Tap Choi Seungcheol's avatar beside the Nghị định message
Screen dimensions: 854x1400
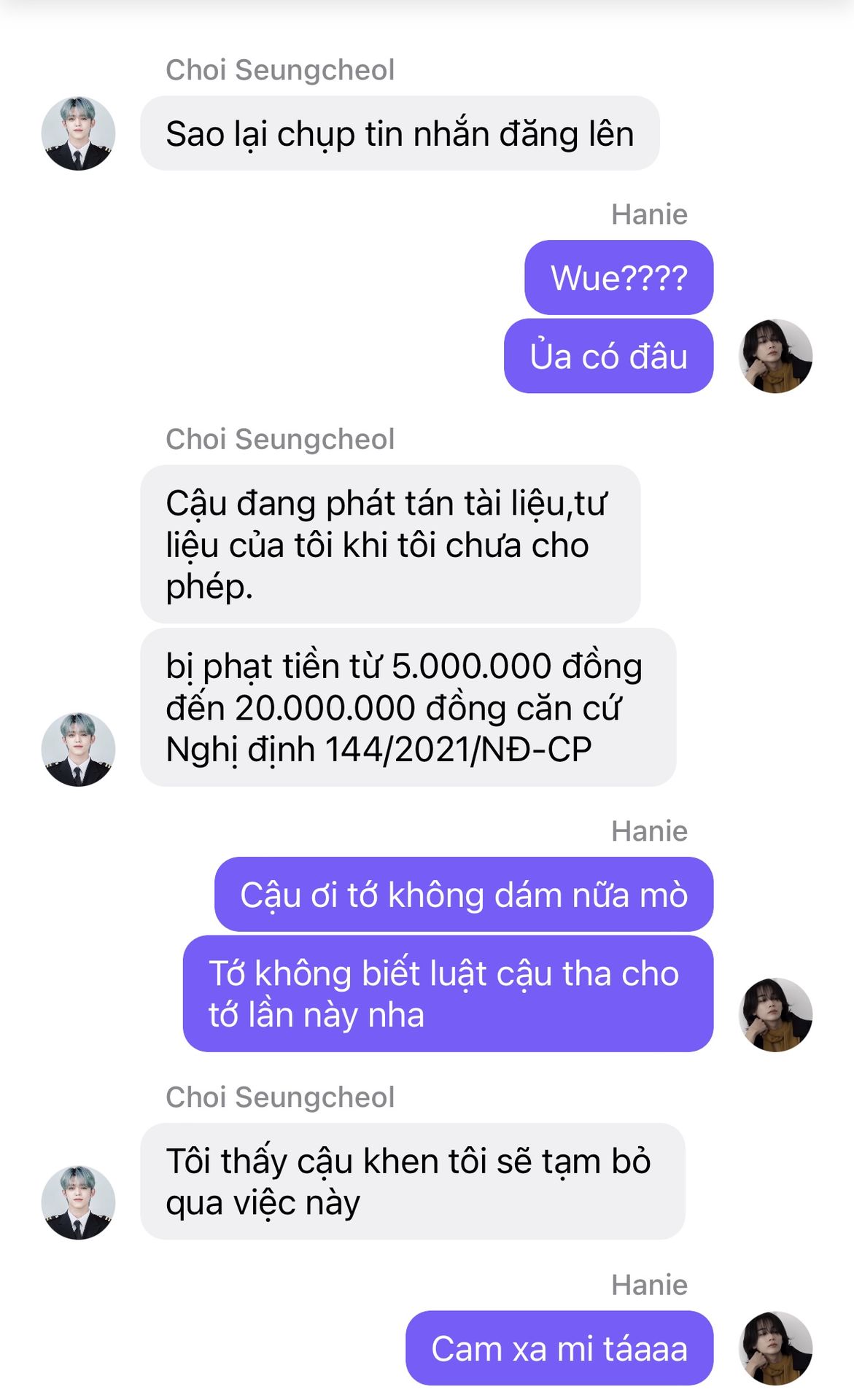(x=78, y=750)
